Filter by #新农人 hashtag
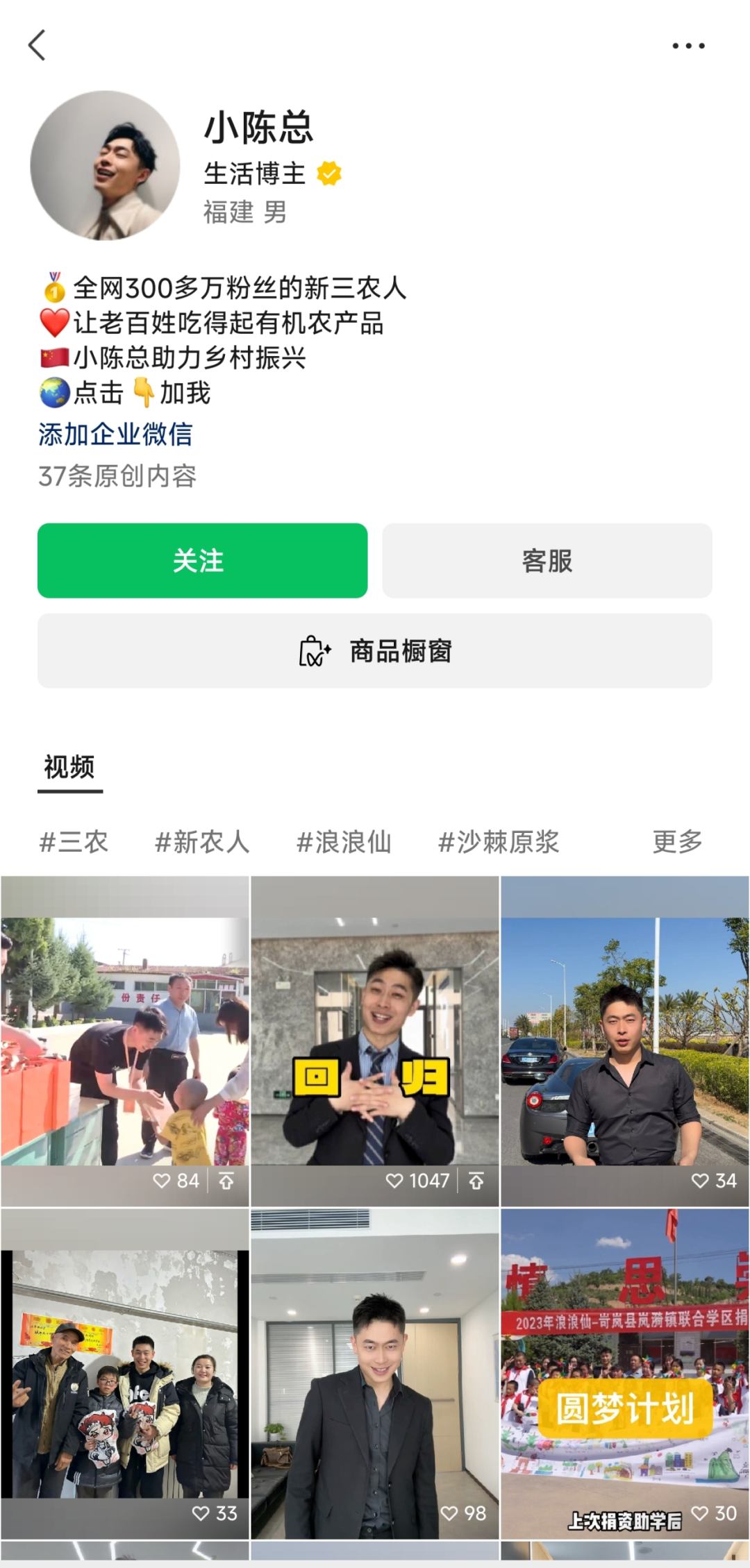 (x=202, y=842)
